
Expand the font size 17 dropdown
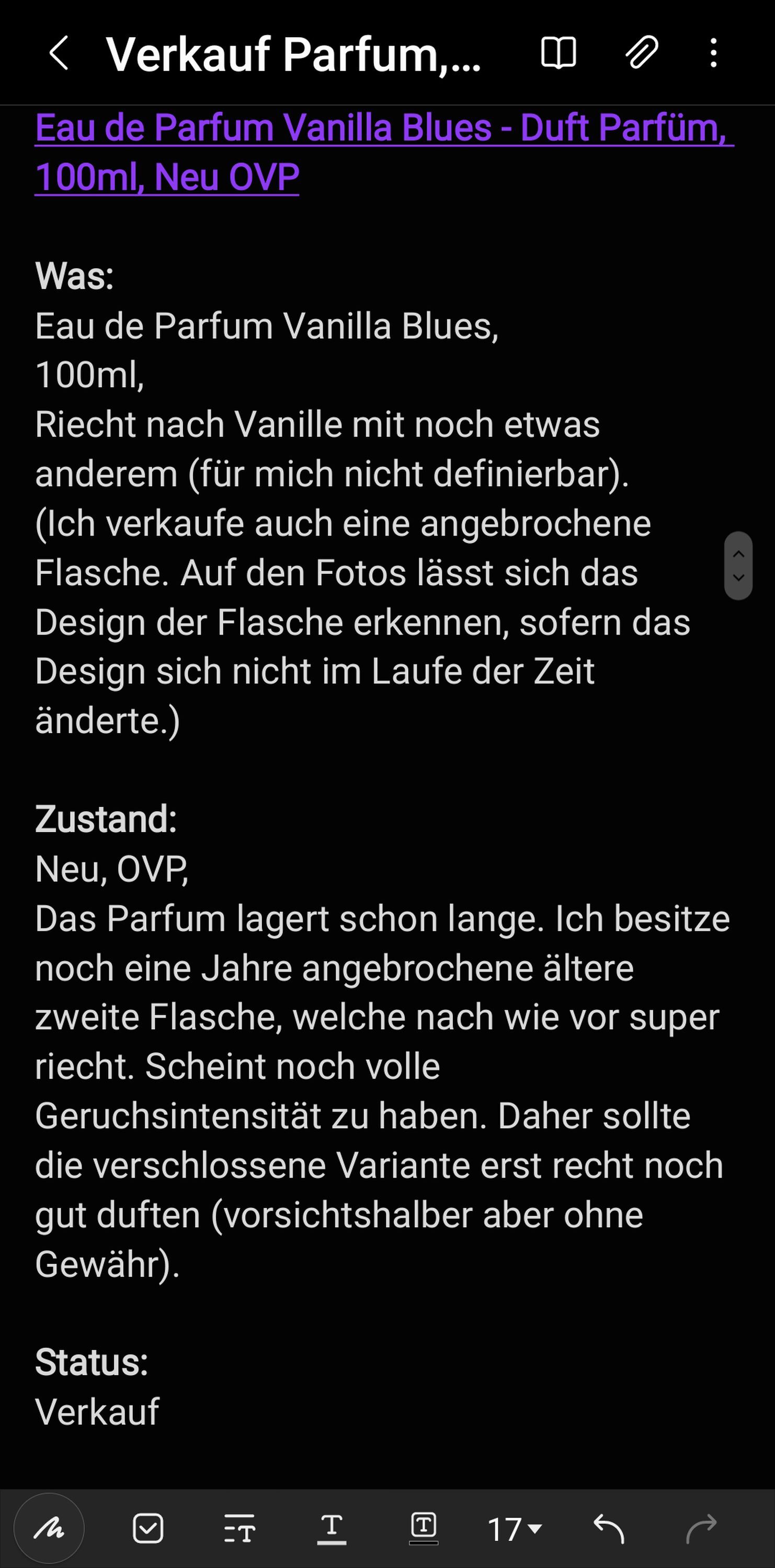(x=515, y=1528)
